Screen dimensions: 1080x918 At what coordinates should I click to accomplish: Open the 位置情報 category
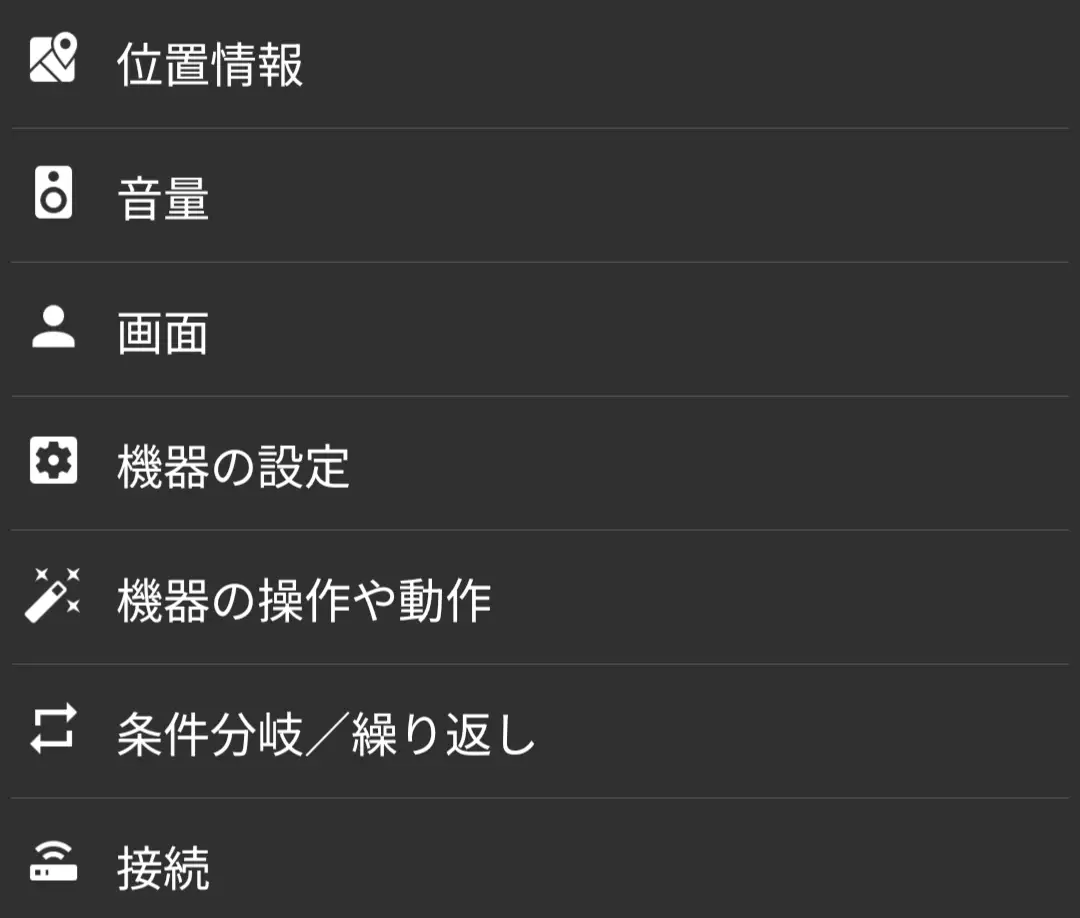pyautogui.click(x=210, y=65)
